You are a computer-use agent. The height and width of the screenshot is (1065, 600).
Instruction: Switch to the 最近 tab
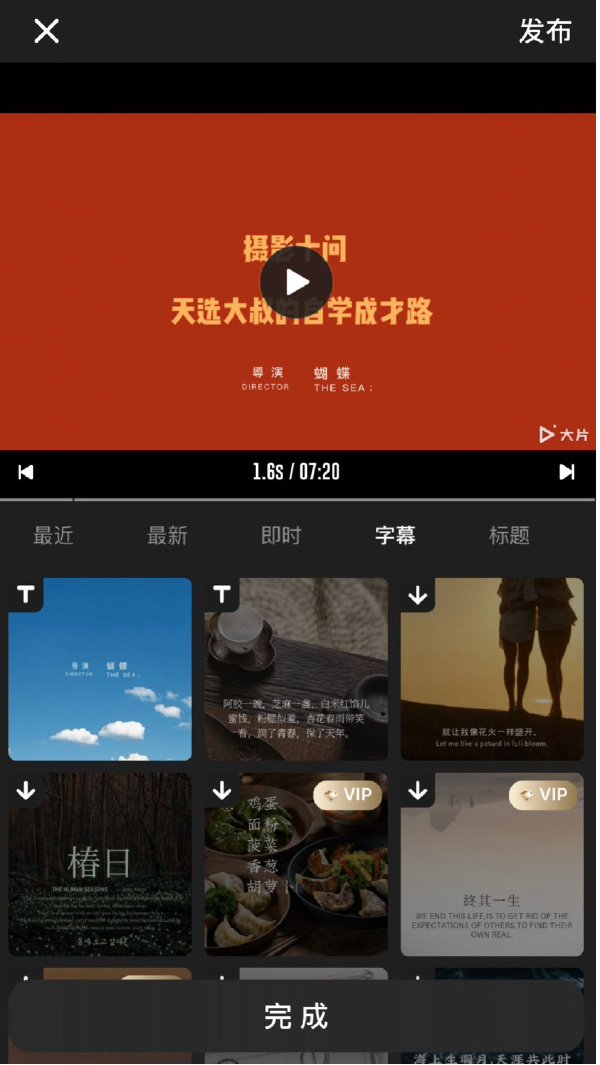[x=54, y=535]
